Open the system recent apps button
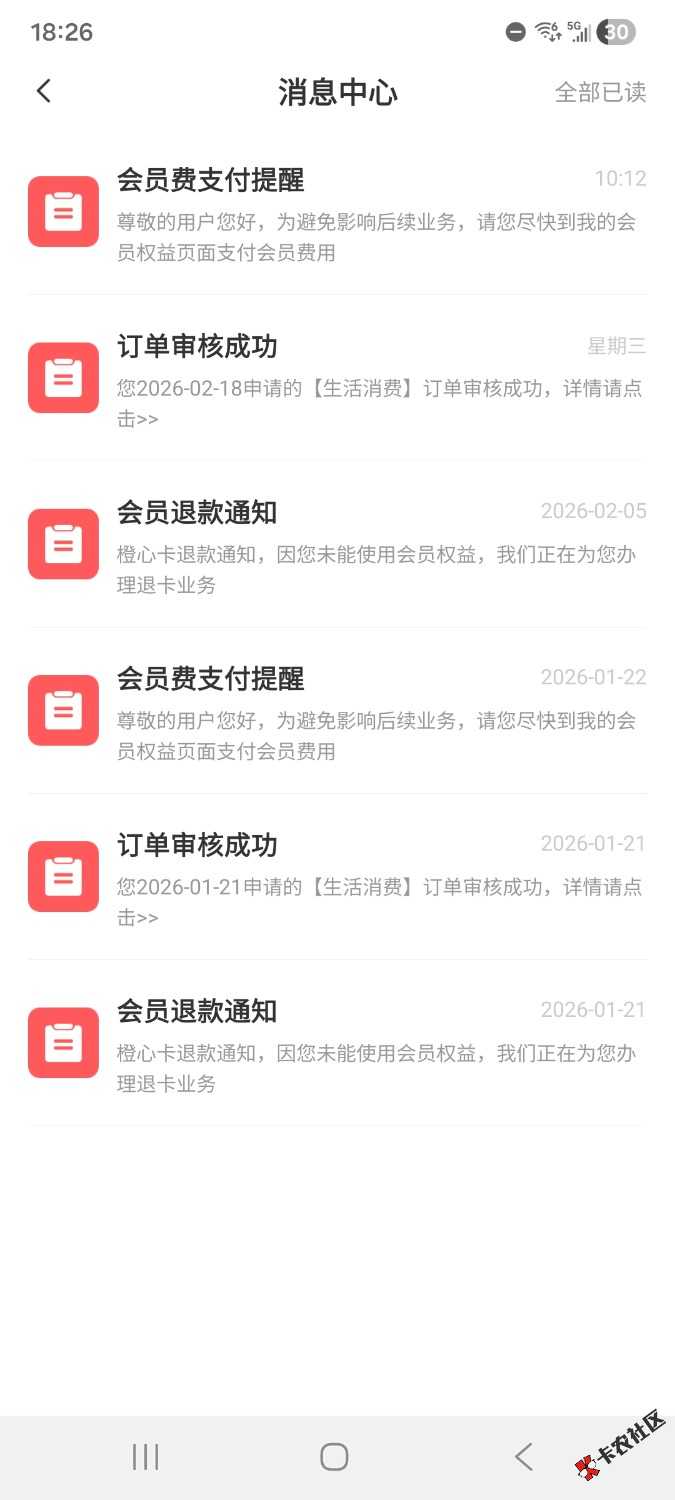 146,1457
